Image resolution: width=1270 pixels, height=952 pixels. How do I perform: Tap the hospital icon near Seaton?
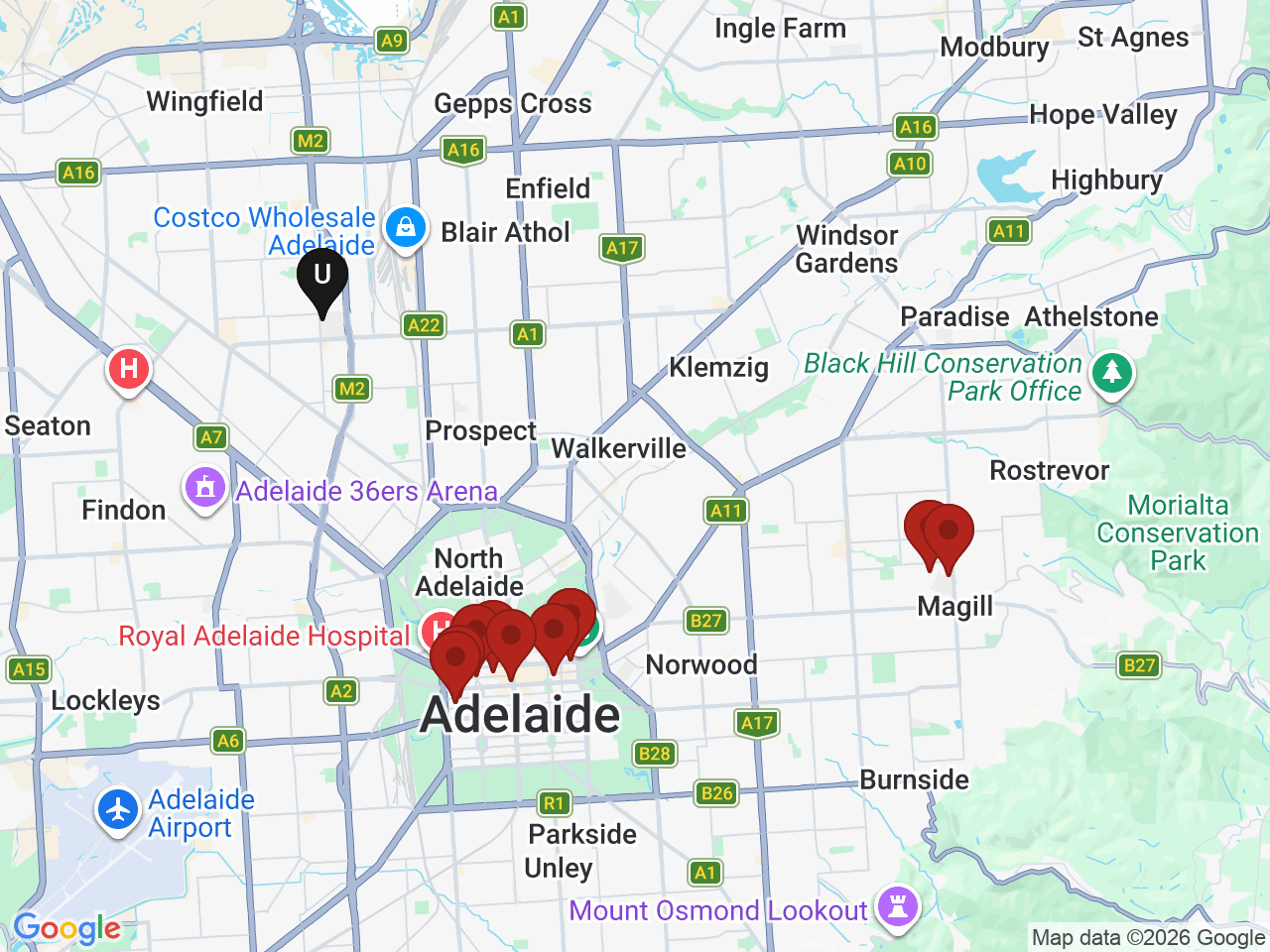pos(128,371)
